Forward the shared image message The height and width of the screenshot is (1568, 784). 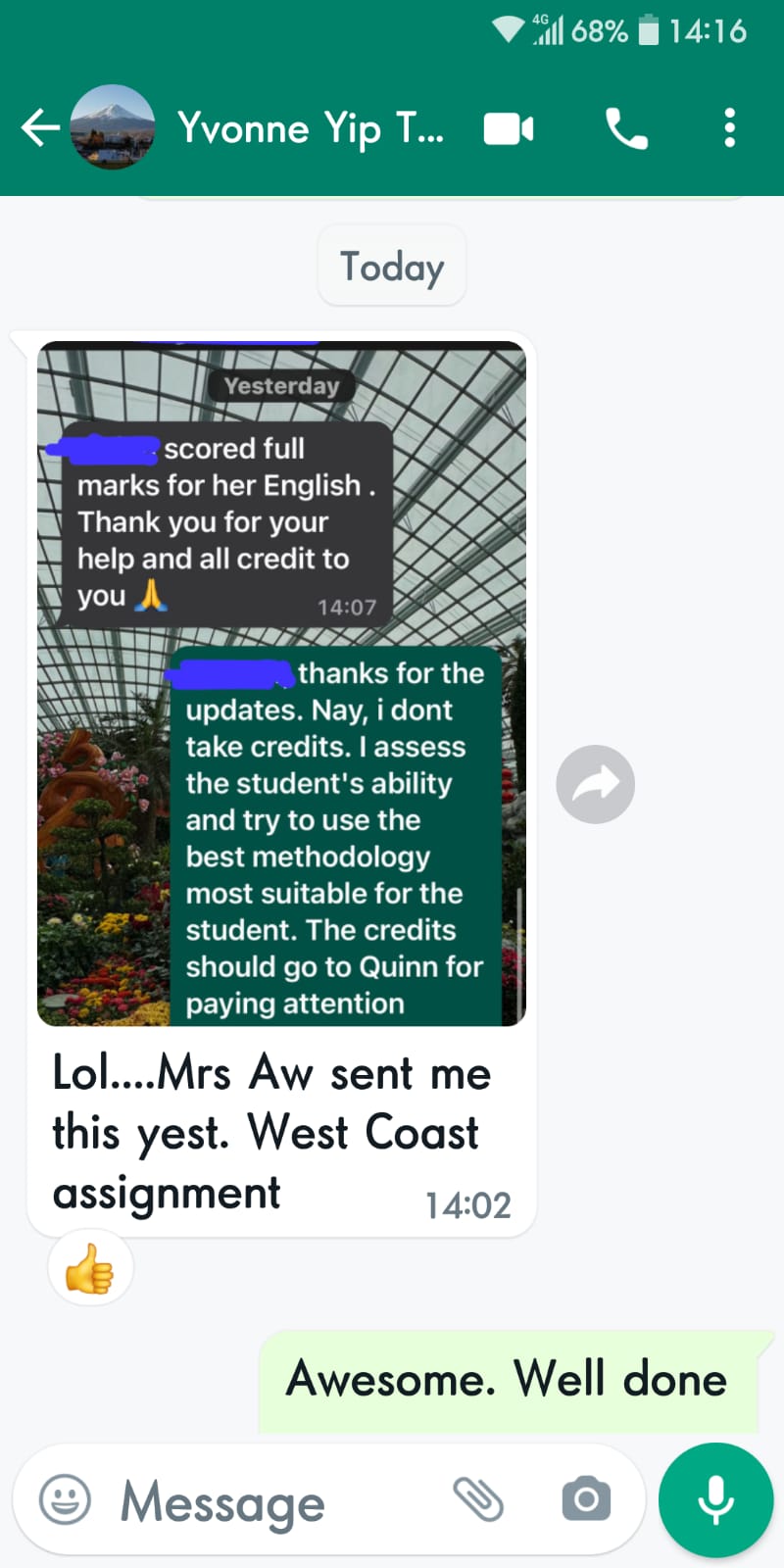pos(595,784)
